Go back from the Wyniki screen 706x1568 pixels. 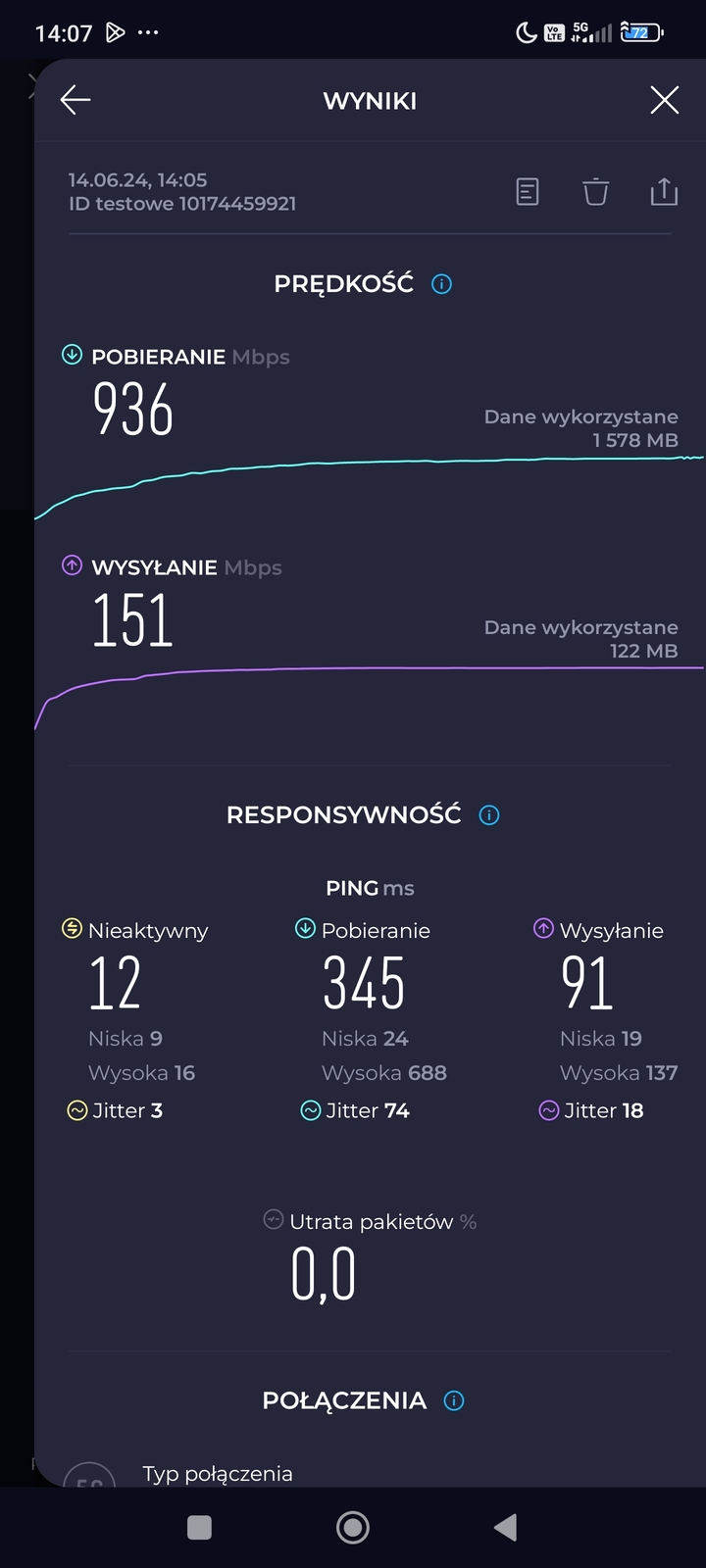pos(76,100)
